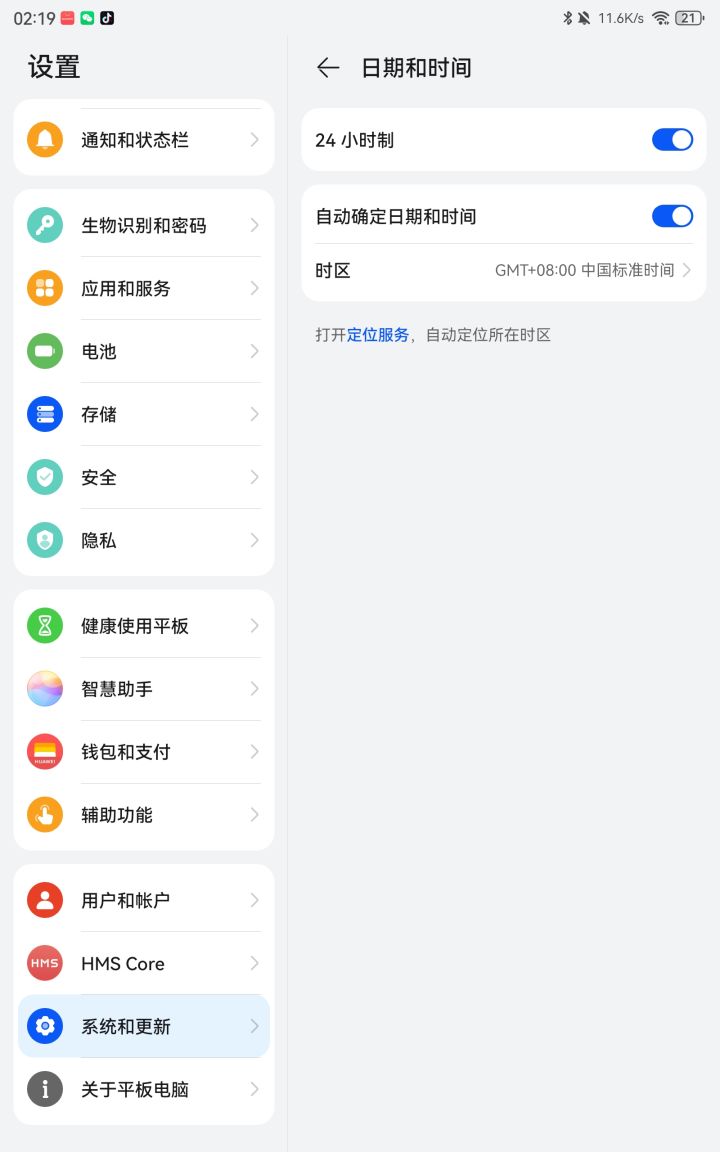Disable the 24 小时制 switch
The width and height of the screenshot is (720, 1152).
(x=671, y=140)
